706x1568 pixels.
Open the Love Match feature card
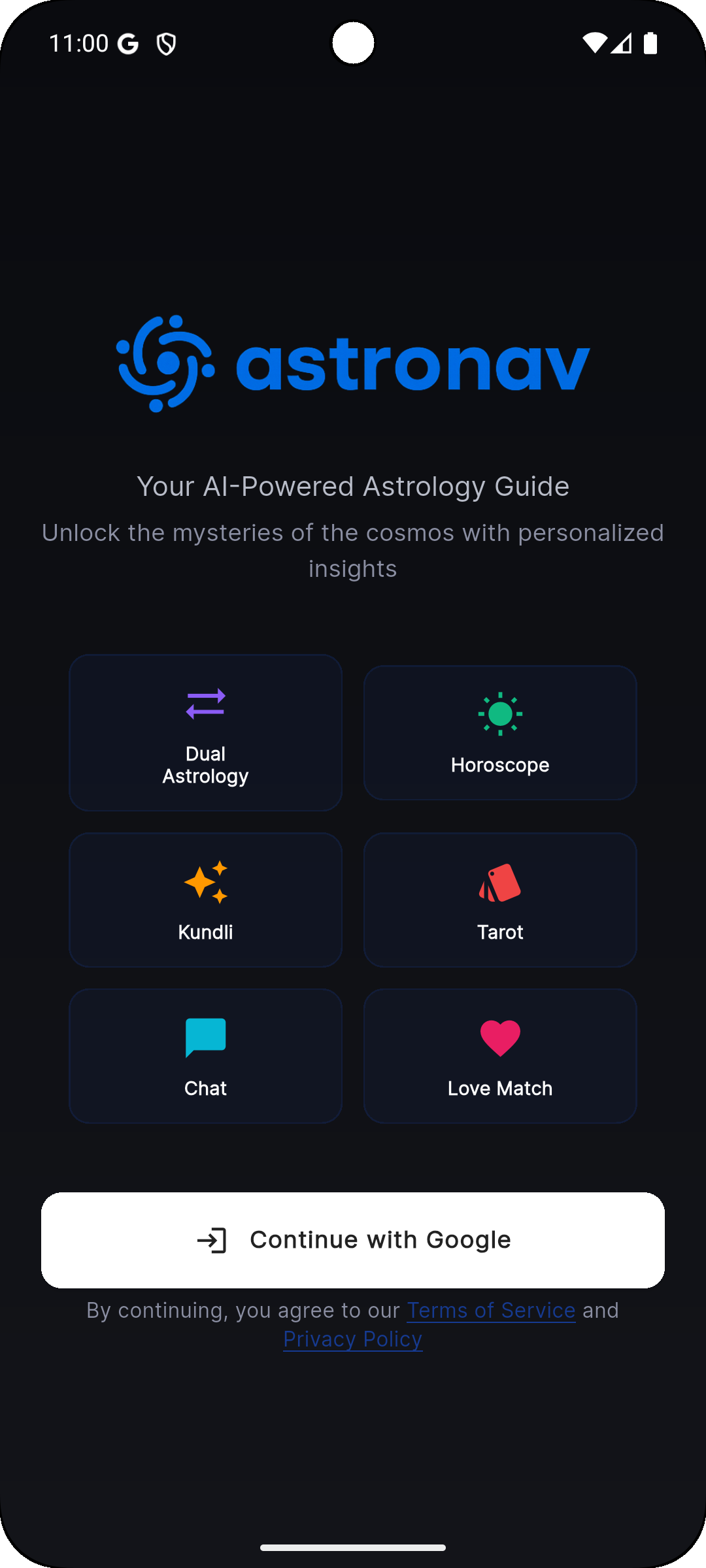[500, 1054]
